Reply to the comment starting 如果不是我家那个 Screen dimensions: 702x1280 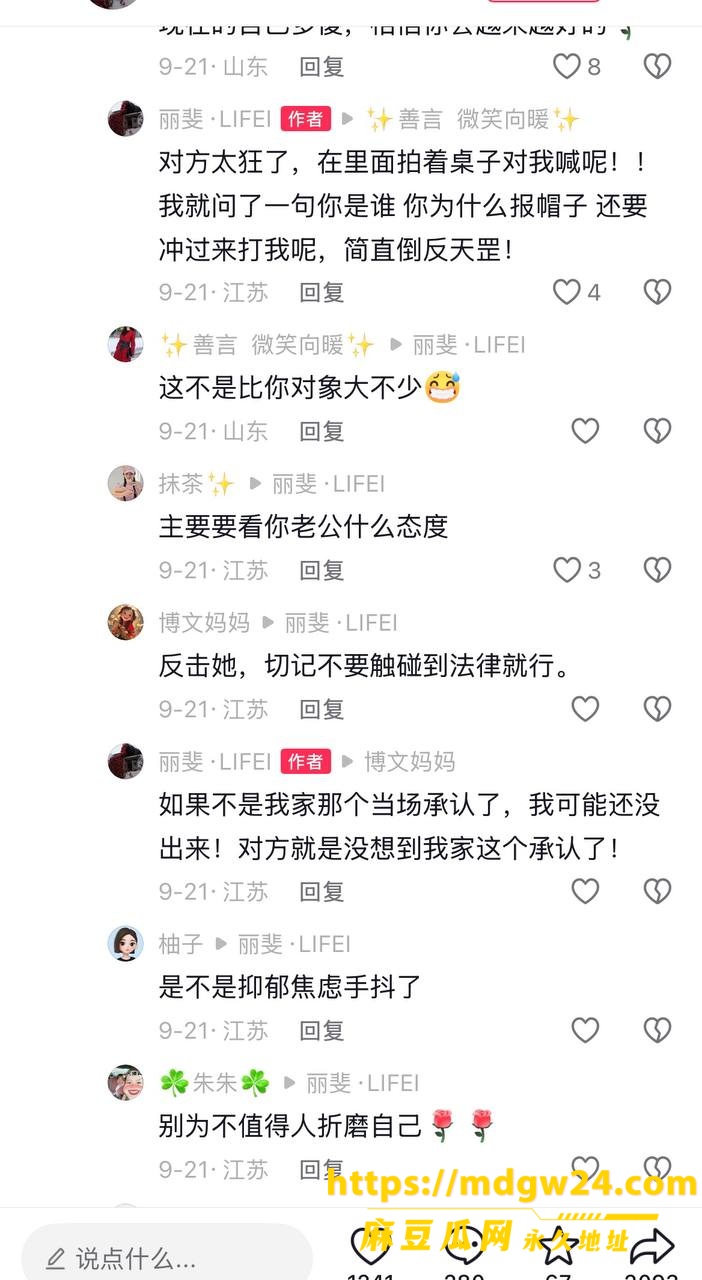[x=322, y=891]
